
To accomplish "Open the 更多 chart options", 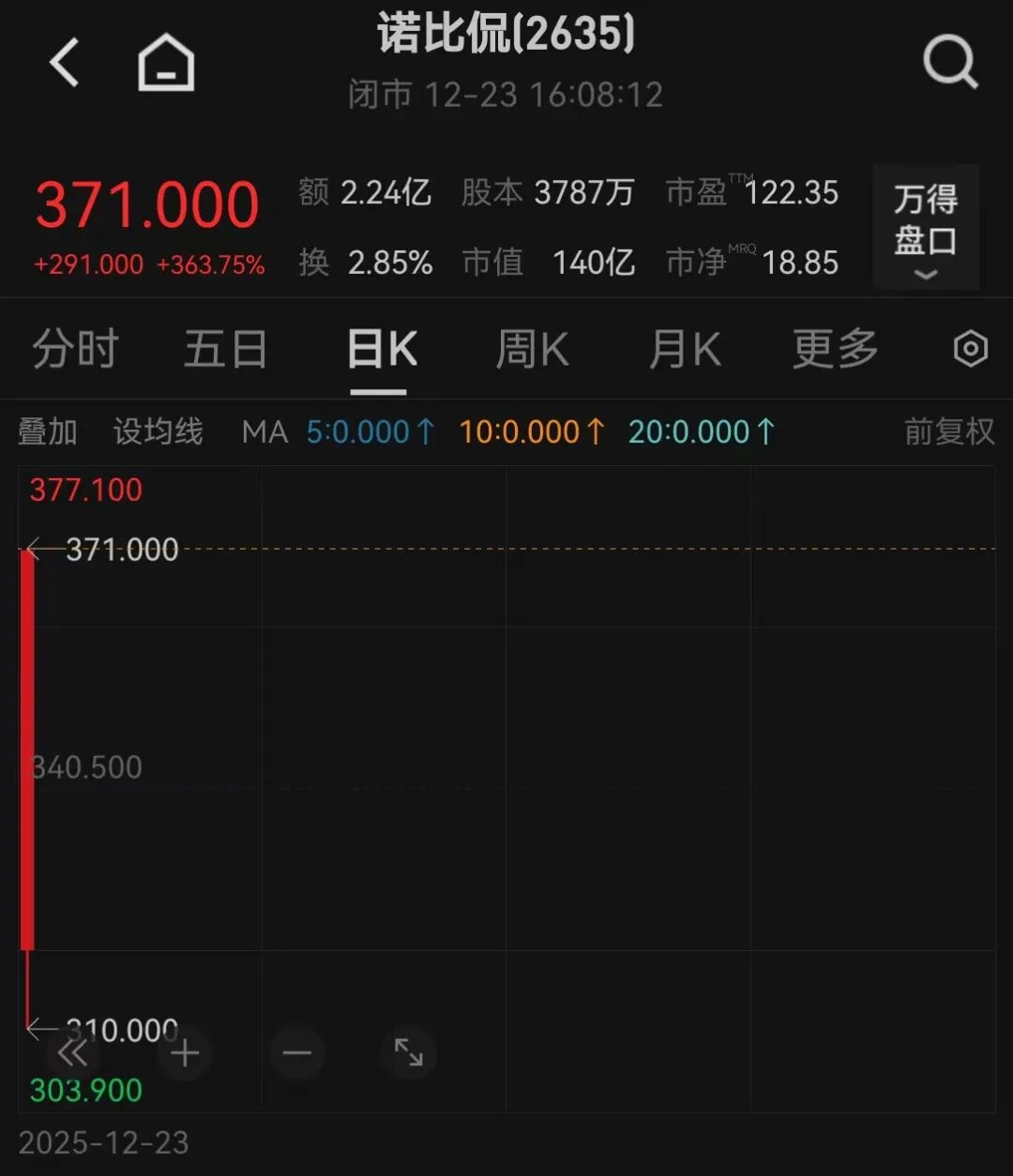I will click(835, 350).
